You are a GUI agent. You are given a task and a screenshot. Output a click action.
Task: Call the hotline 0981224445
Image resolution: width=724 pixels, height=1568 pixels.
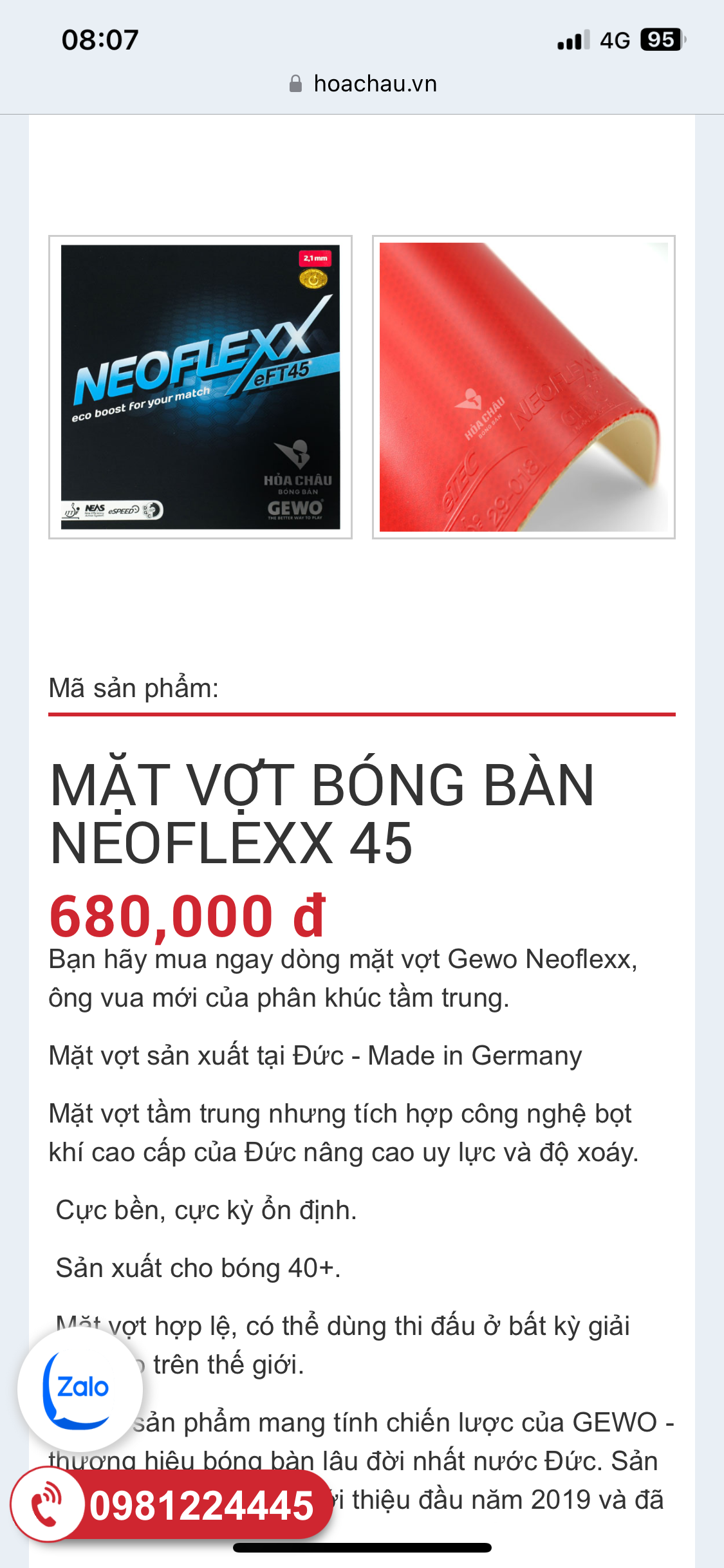171,1505
